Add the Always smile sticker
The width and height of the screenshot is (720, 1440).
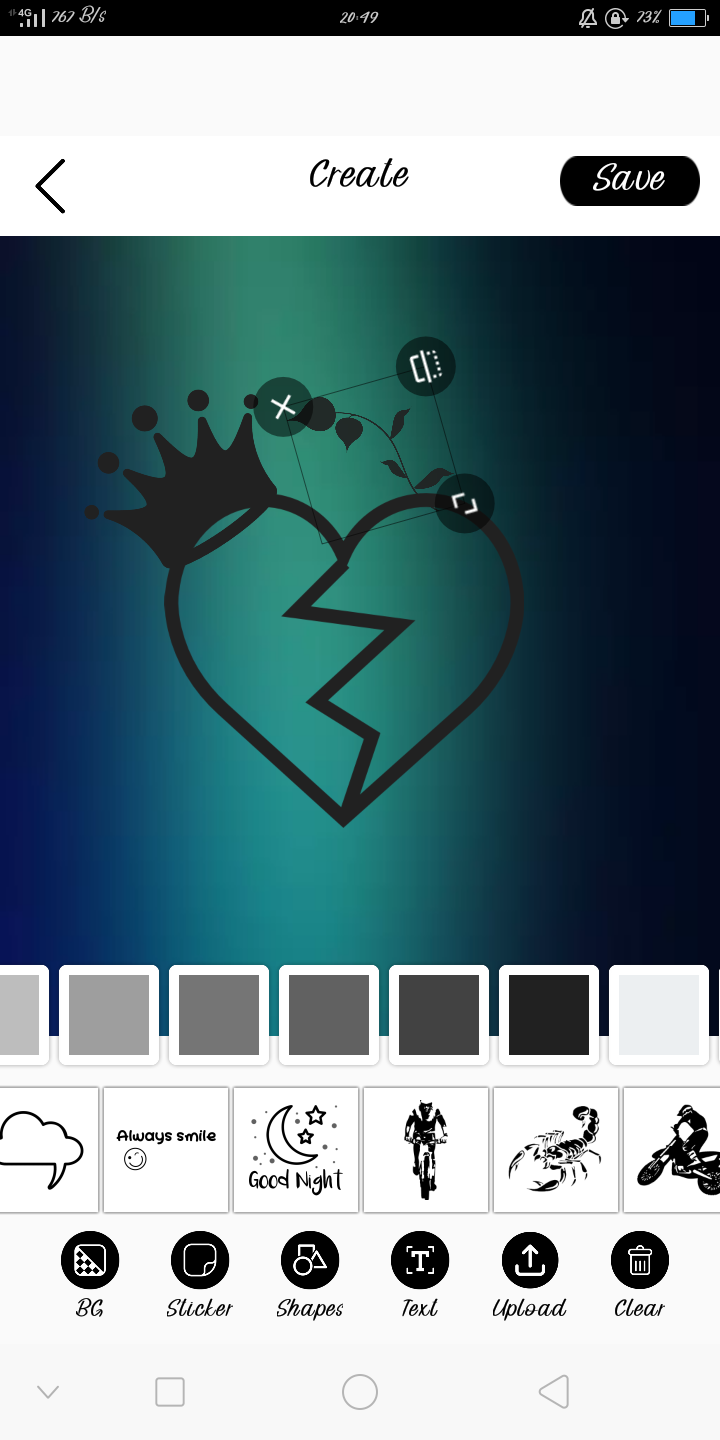pyautogui.click(x=166, y=1150)
